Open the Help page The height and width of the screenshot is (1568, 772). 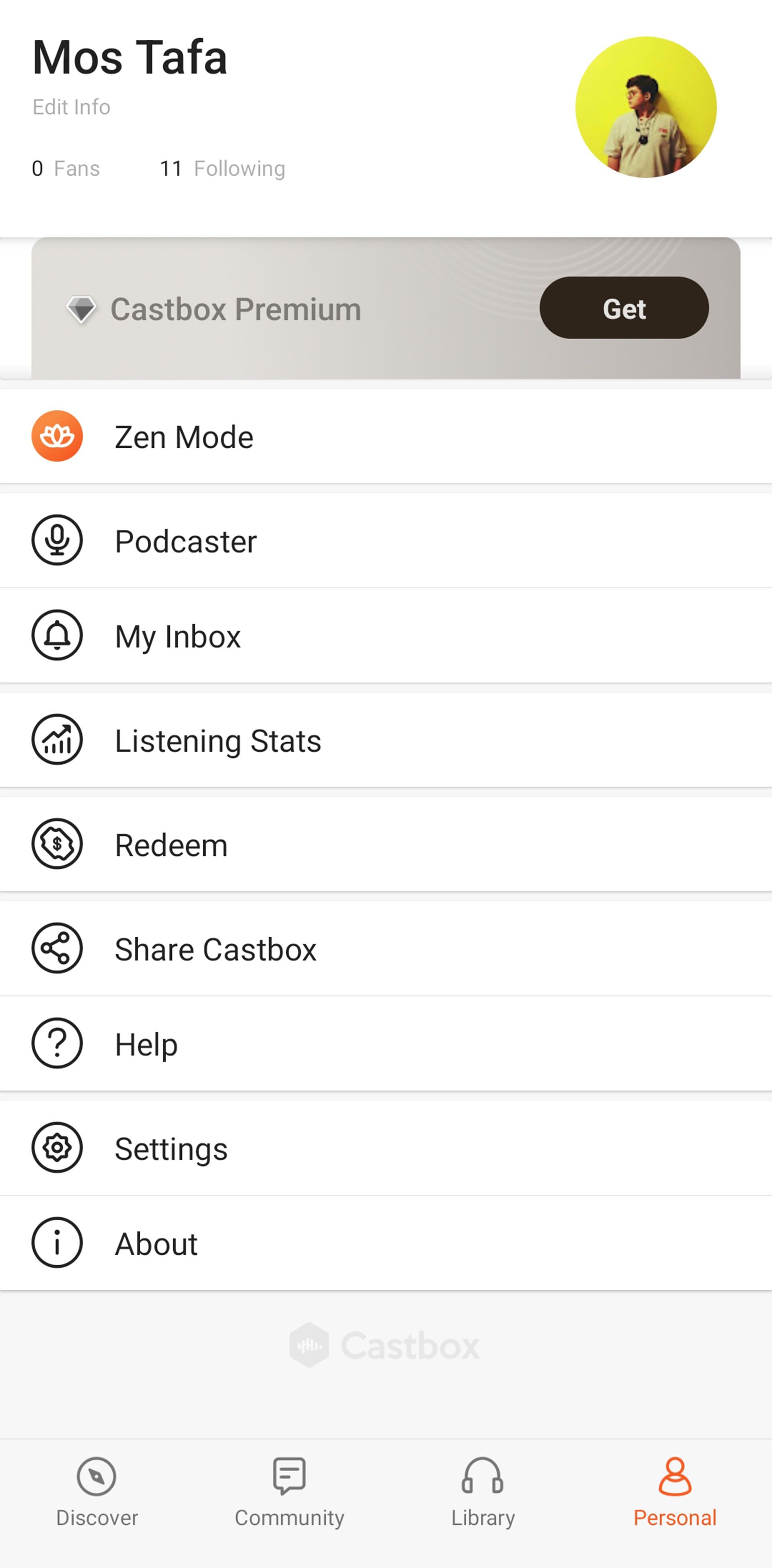click(146, 1044)
